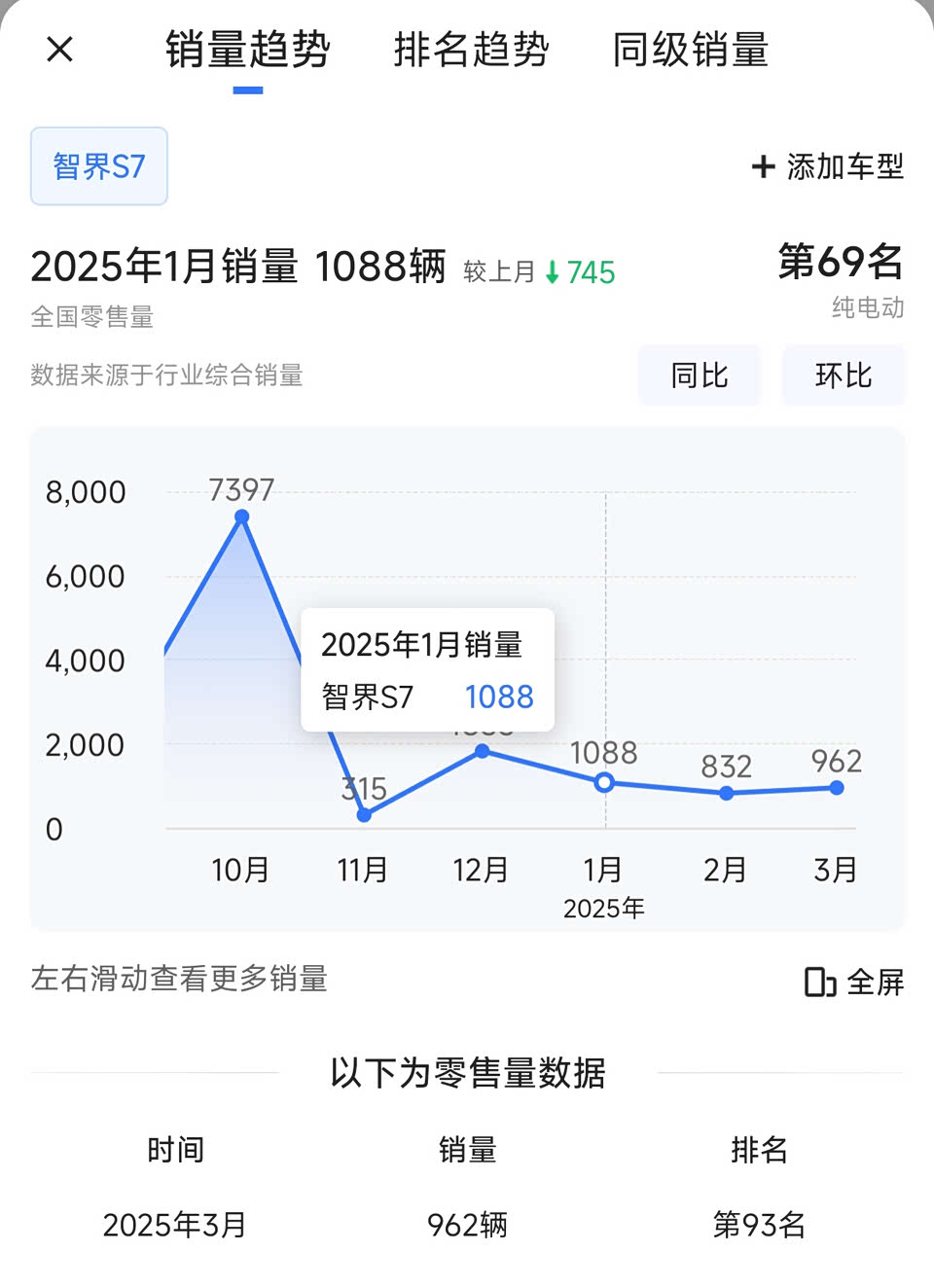The width and height of the screenshot is (934, 1288).
Task: Select the 2月 data point 832
Action: [726, 793]
